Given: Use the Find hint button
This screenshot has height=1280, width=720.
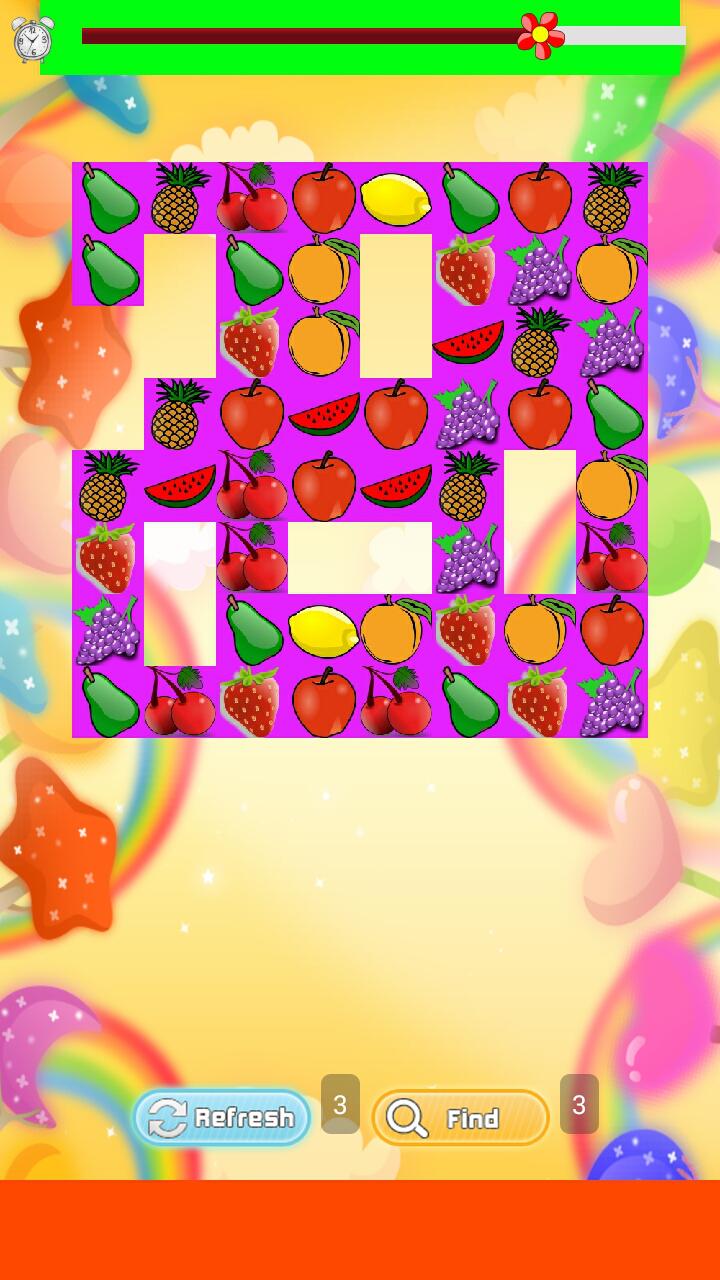Looking at the screenshot, I should (x=460, y=1117).
